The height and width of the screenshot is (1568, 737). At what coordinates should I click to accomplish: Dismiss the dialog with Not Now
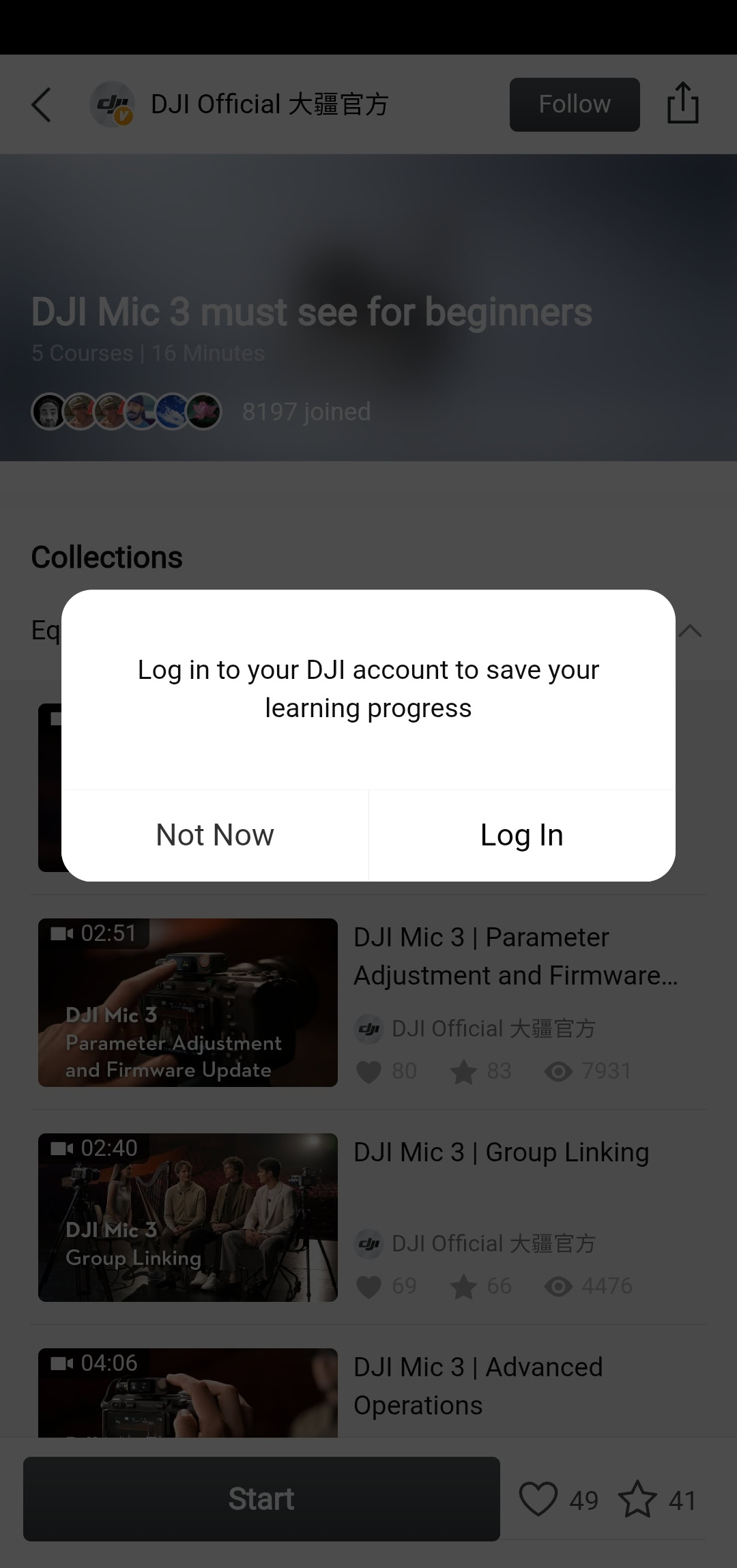[x=215, y=835]
